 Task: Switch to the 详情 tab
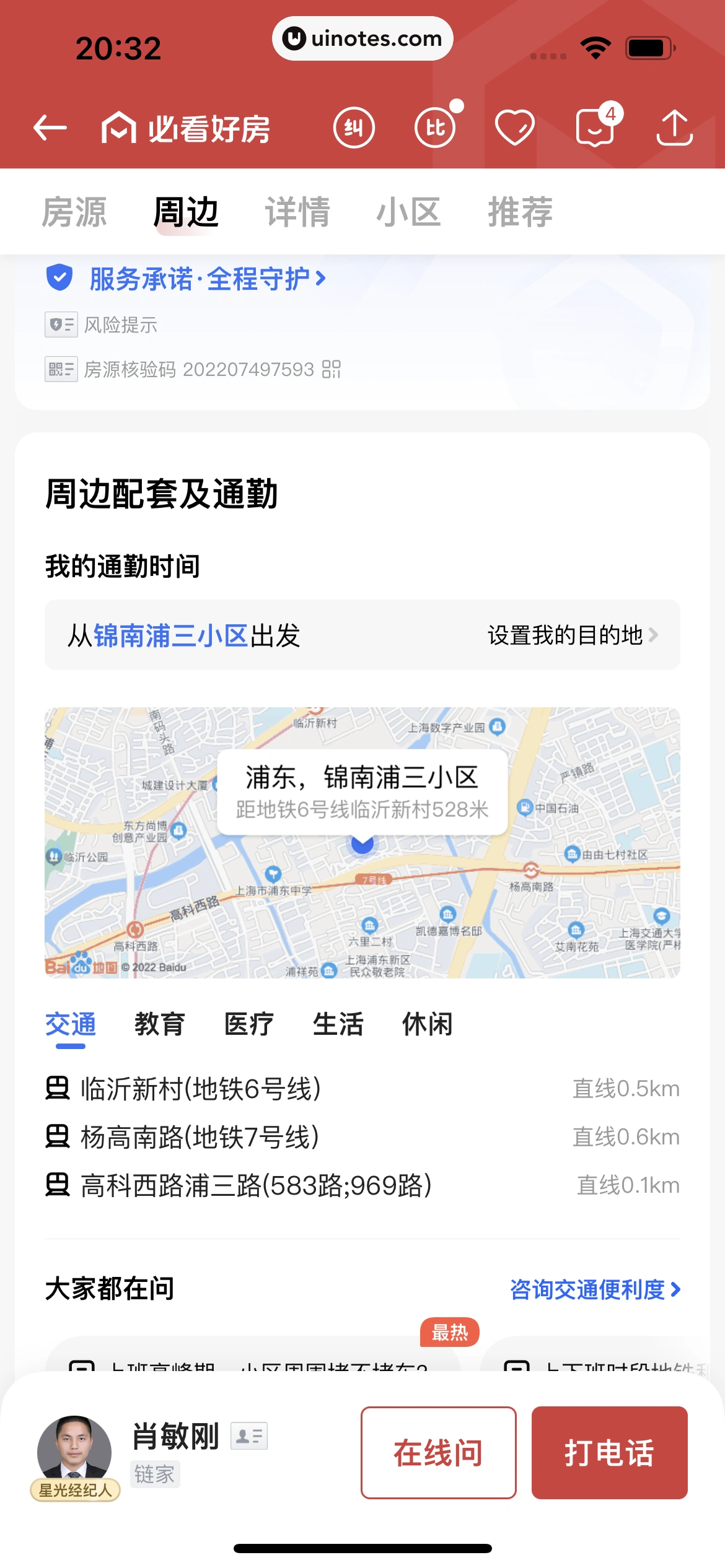pyautogui.click(x=297, y=212)
